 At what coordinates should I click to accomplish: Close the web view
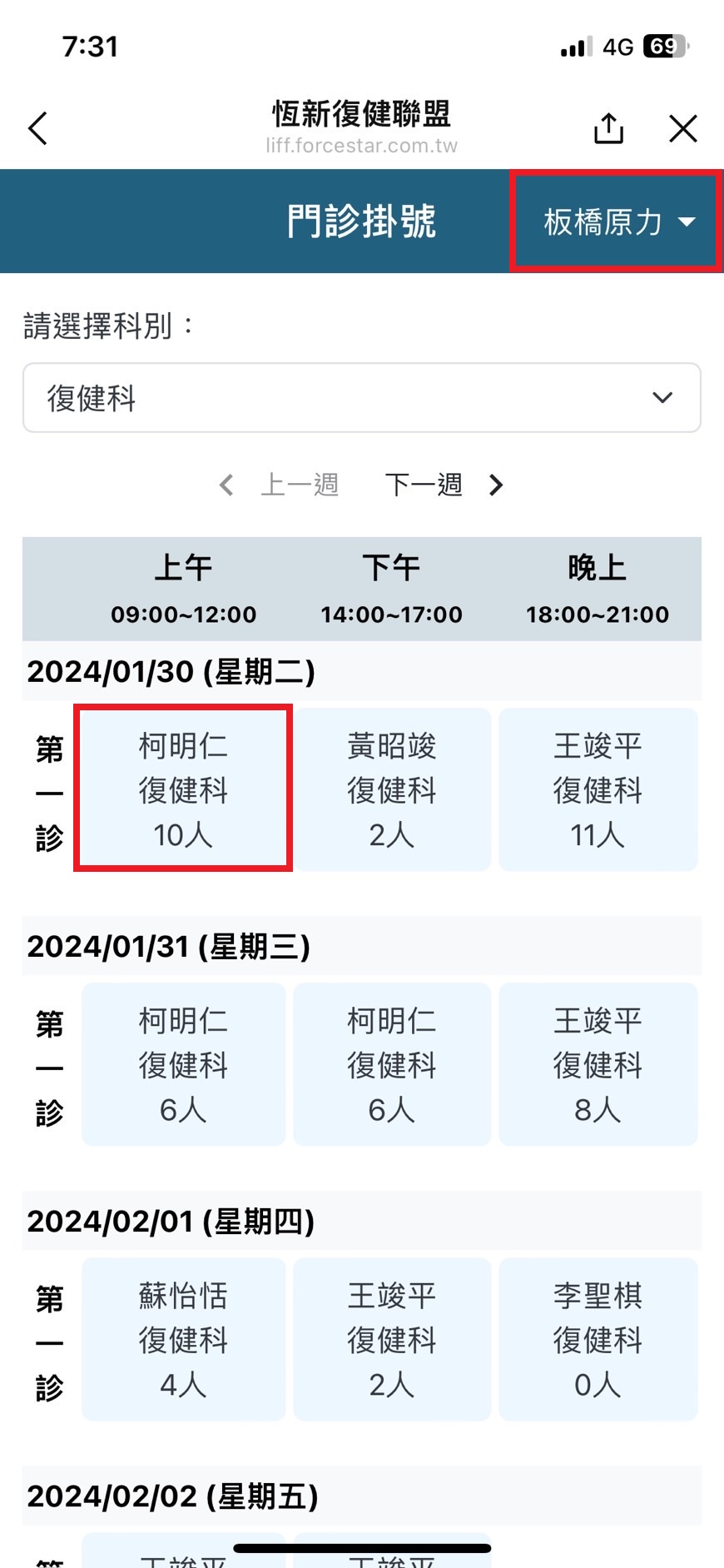683,128
